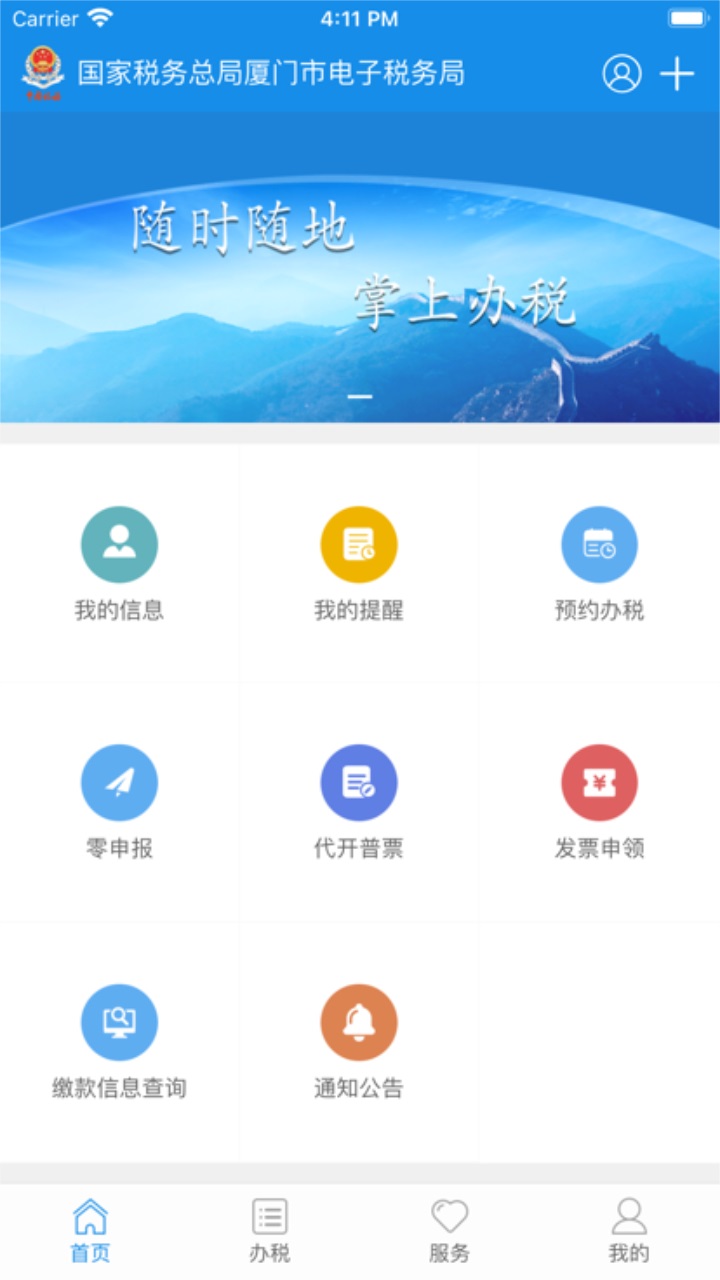Switch to the 办税 (Tax Handling) tab
Screen dimensions: 720x1280
coord(268,1230)
